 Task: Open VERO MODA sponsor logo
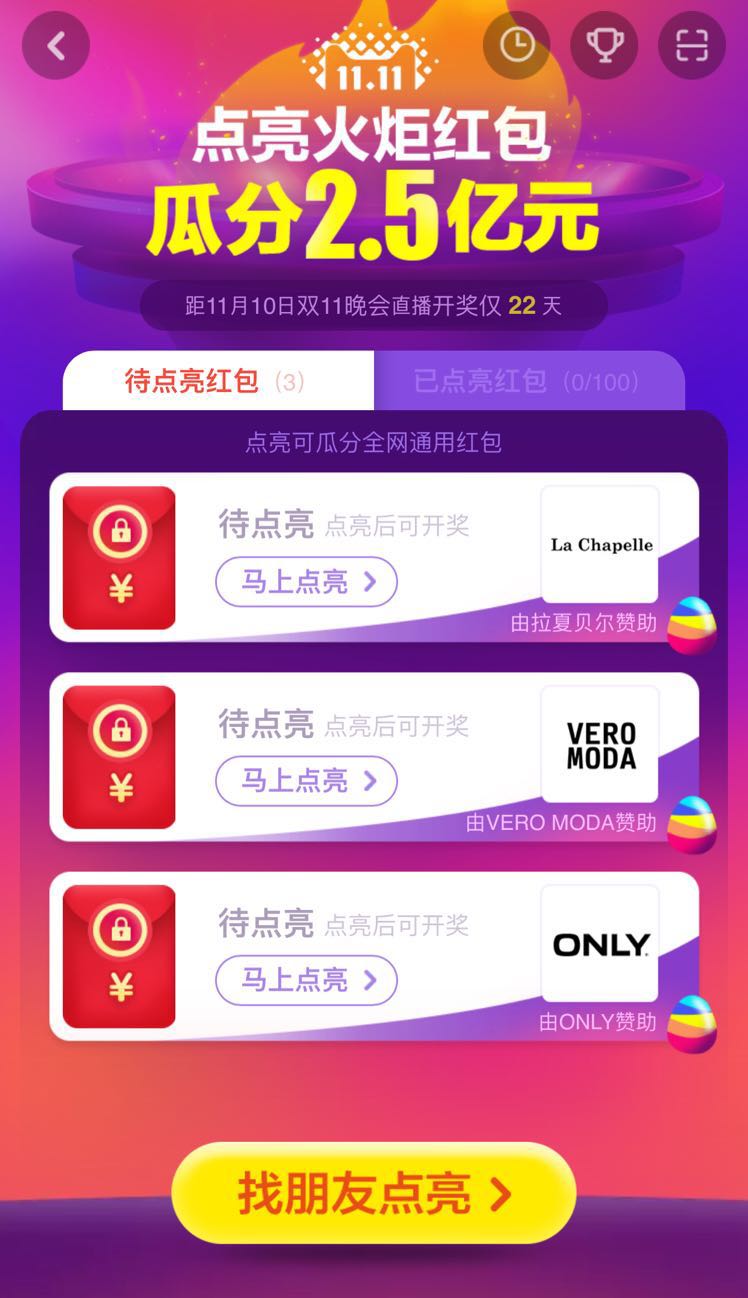(600, 744)
